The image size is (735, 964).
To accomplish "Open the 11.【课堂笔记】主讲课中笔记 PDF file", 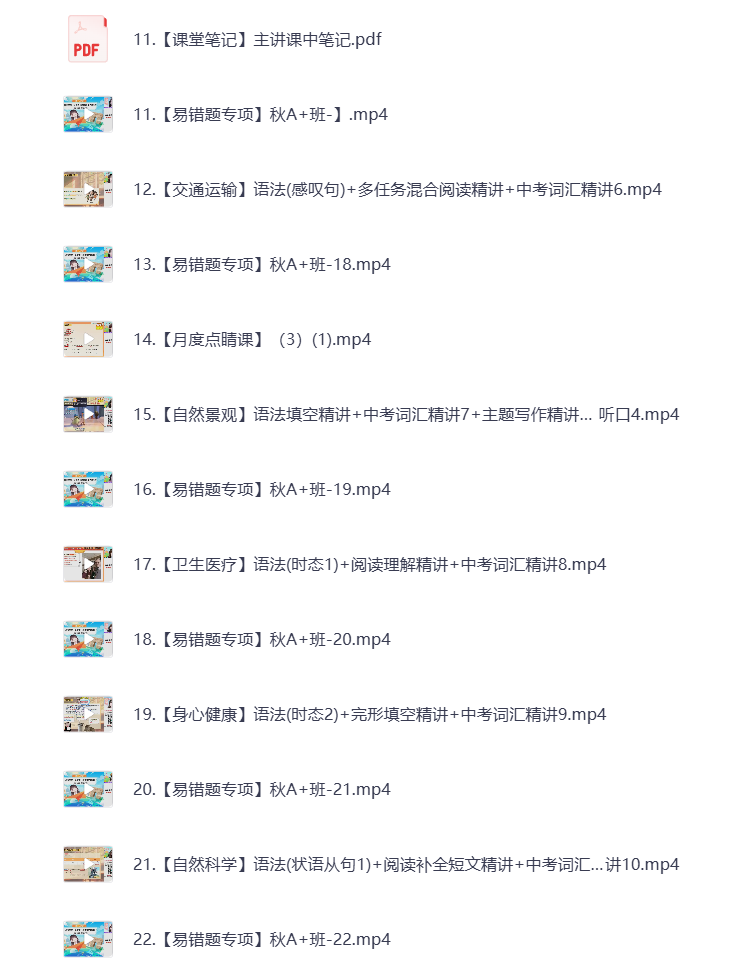I will pyautogui.click(x=257, y=40).
